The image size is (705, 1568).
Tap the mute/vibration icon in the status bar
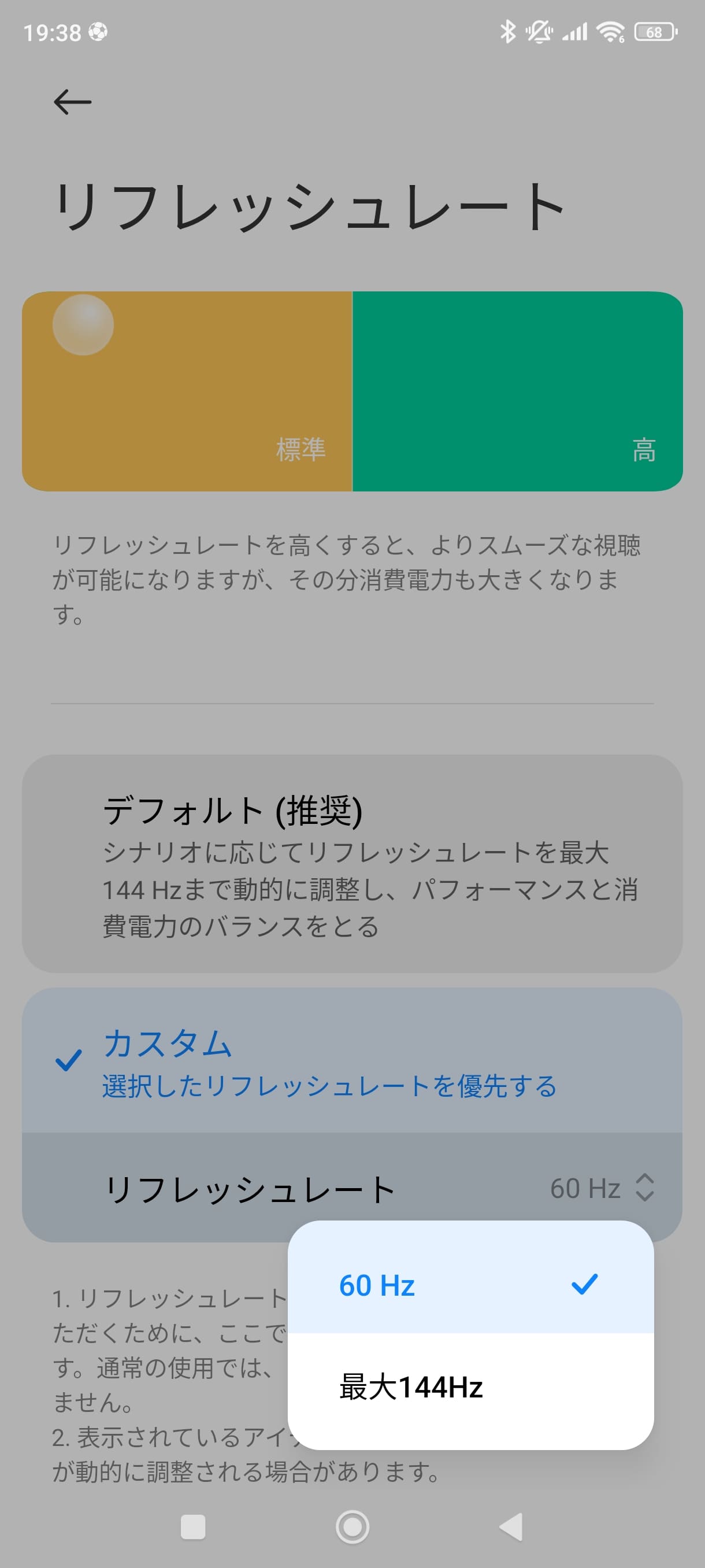tap(540, 32)
